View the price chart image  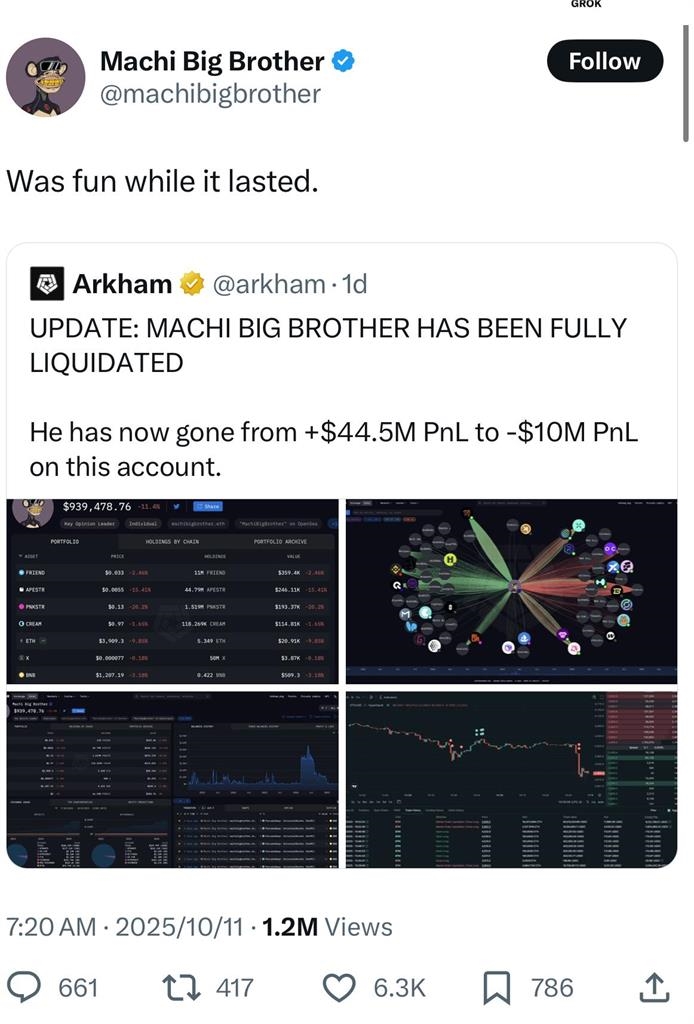[x=511, y=779]
